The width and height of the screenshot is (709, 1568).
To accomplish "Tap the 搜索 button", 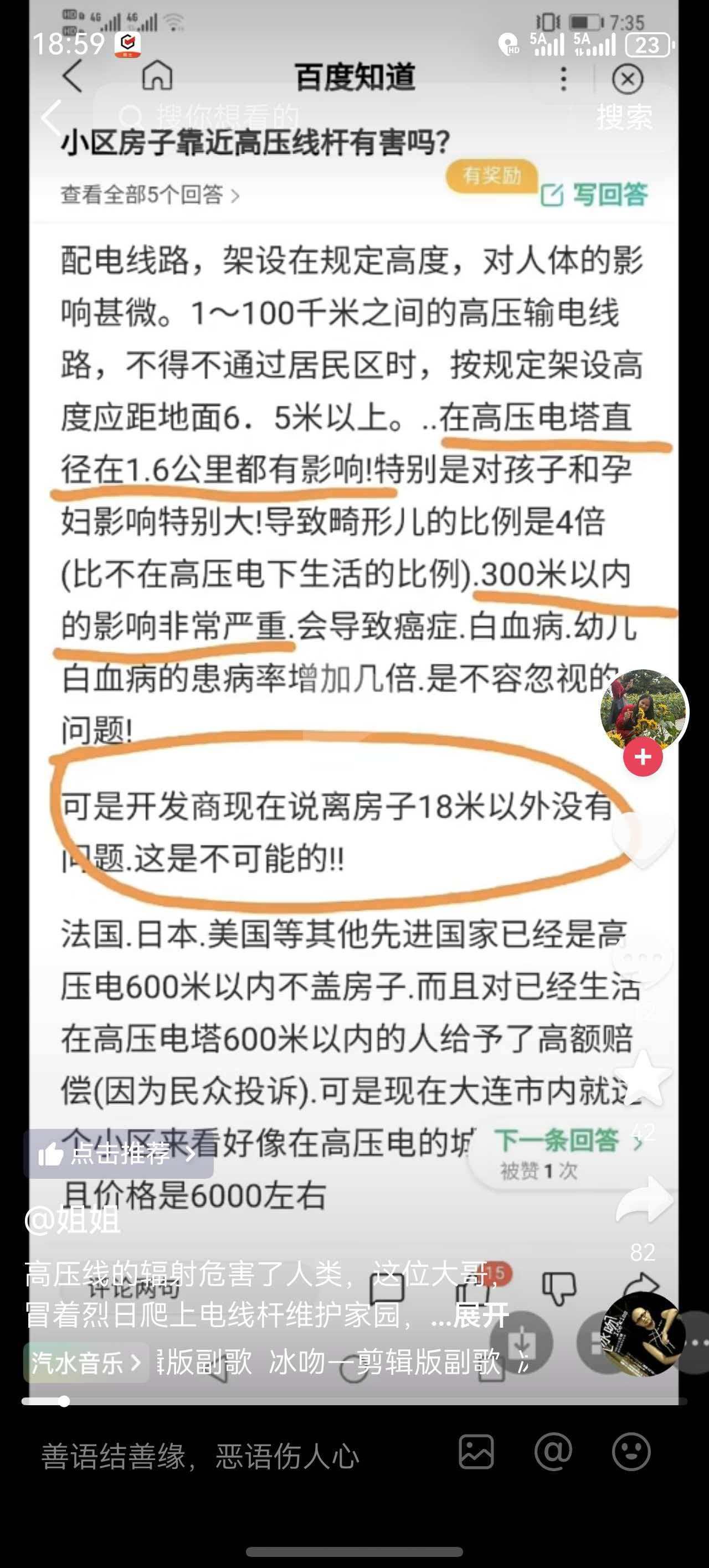I will (x=624, y=117).
